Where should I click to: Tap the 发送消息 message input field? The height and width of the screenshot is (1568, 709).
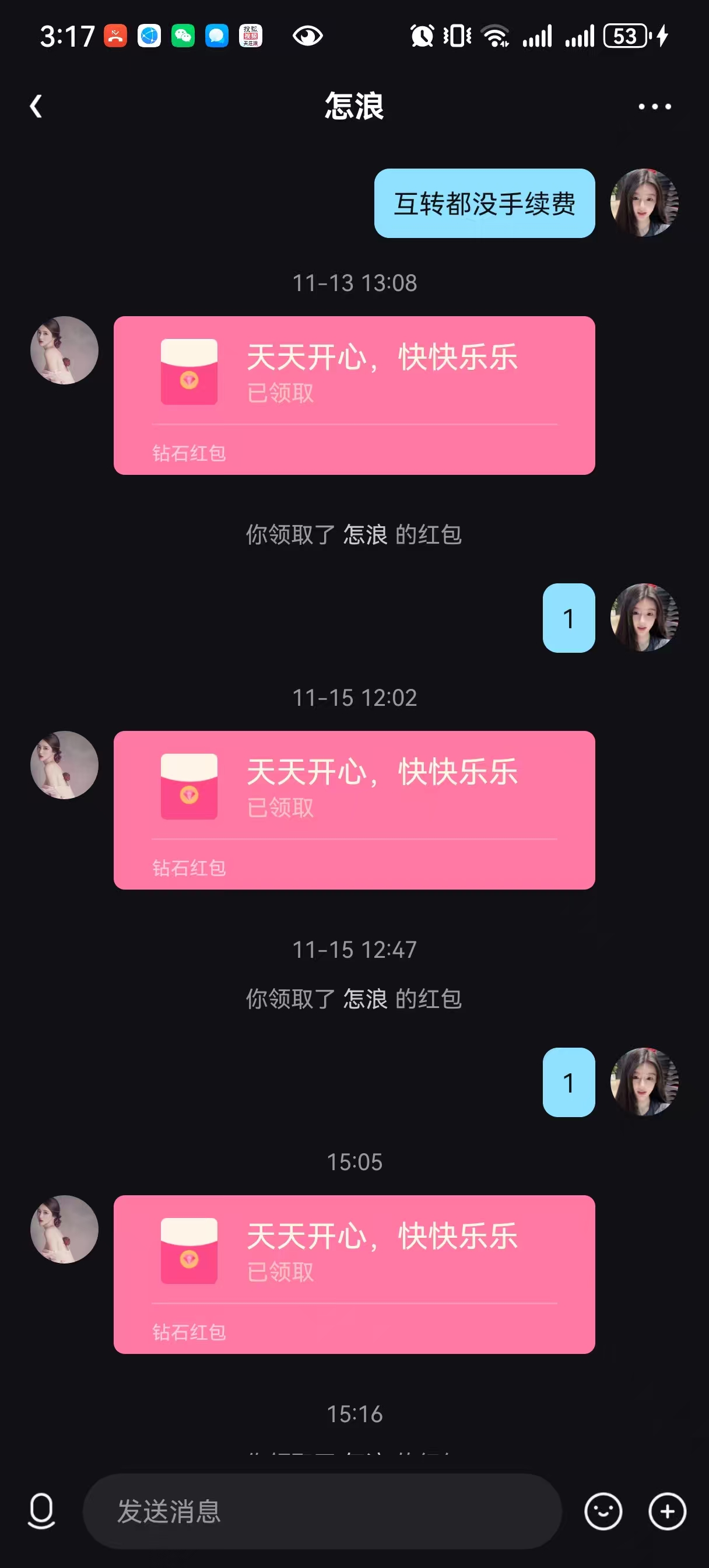(321, 1511)
